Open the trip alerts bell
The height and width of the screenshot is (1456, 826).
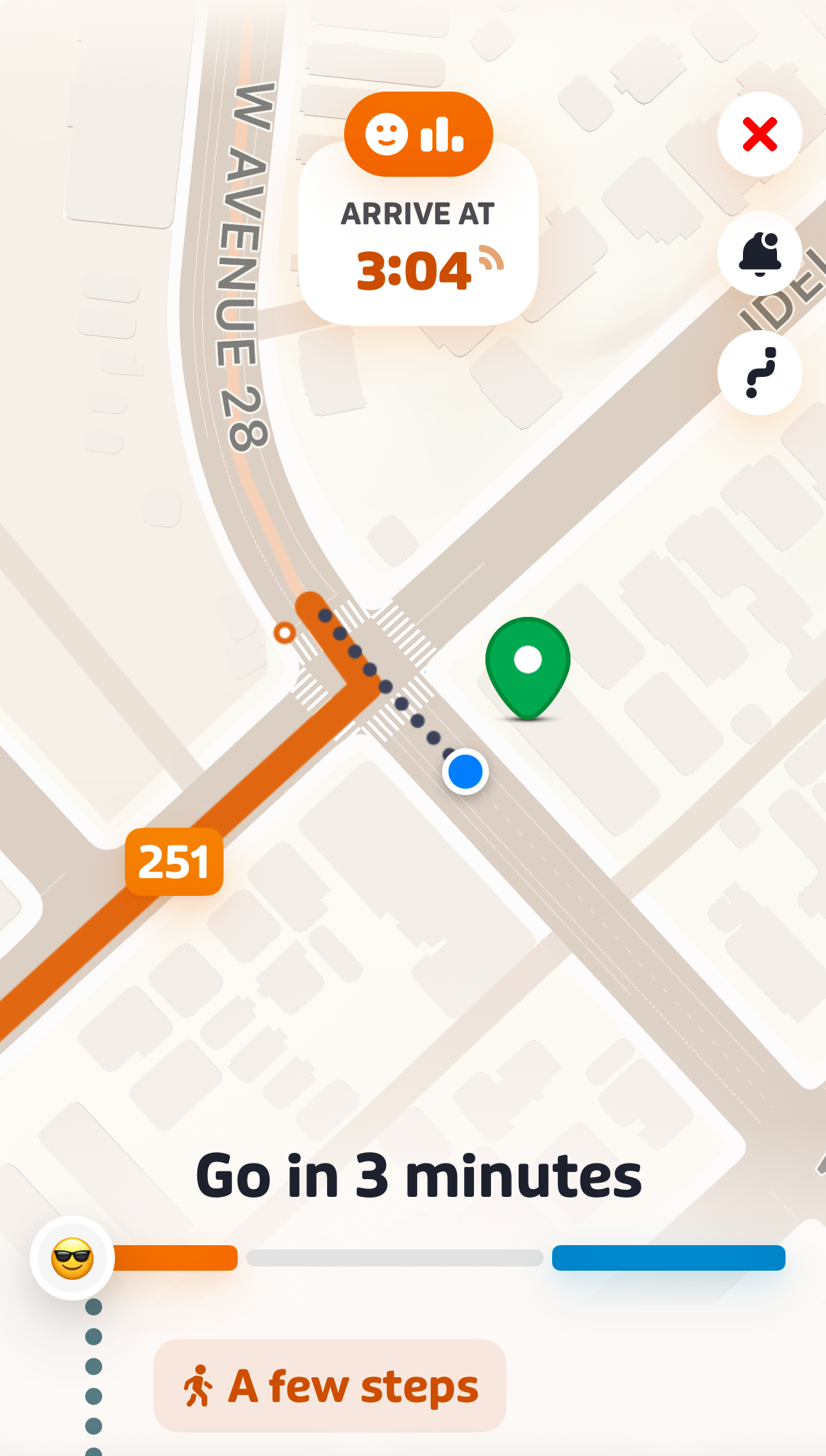[x=759, y=253]
